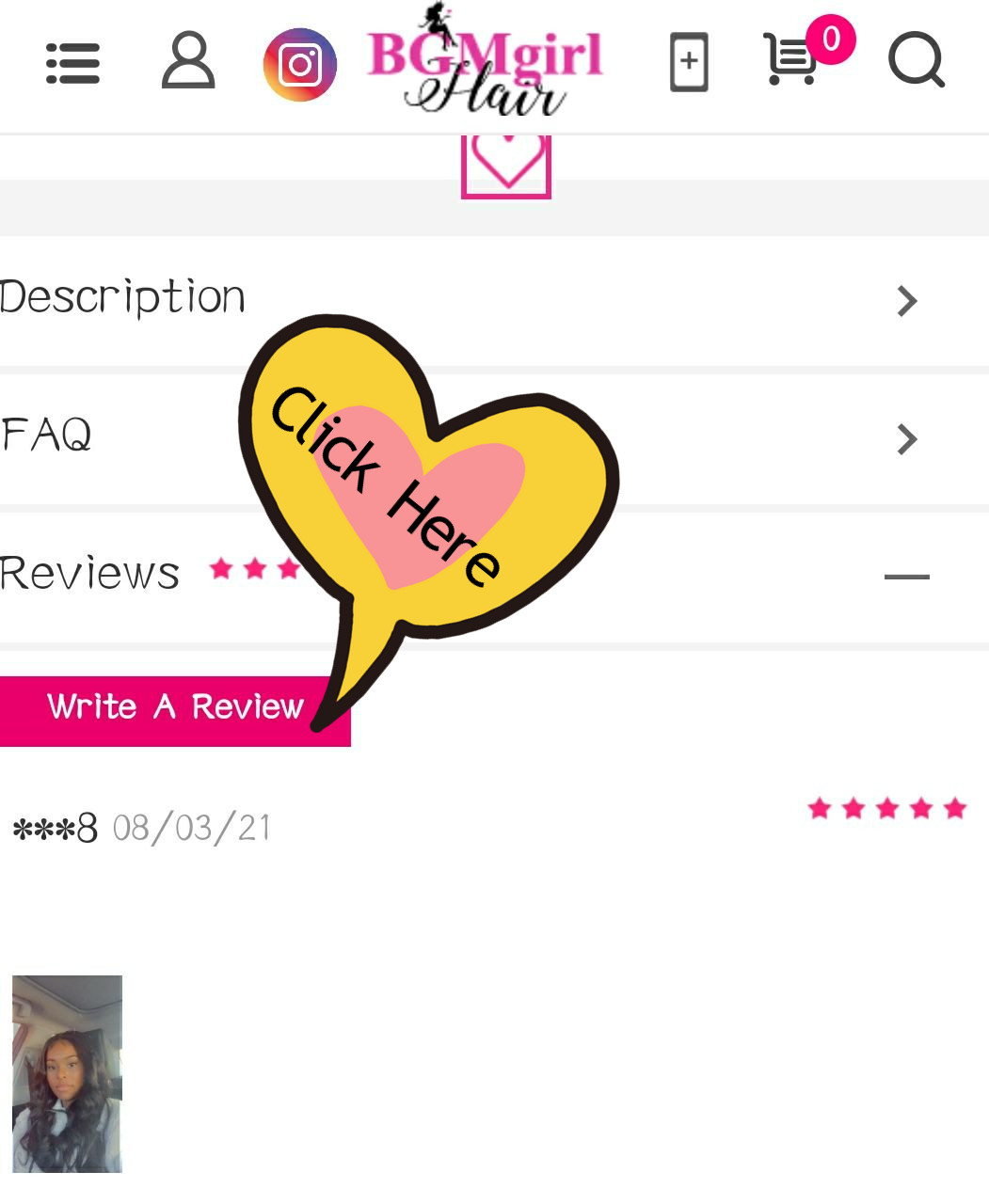
Task: Open the user account page
Action: [188, 61]
